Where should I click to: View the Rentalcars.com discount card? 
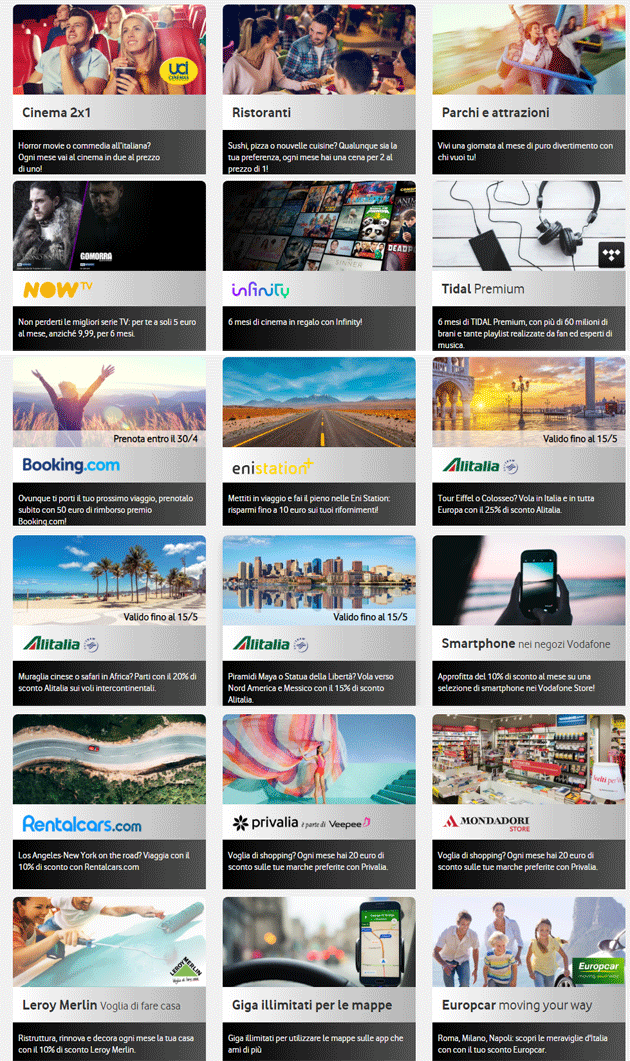click(x=109, y=798)
